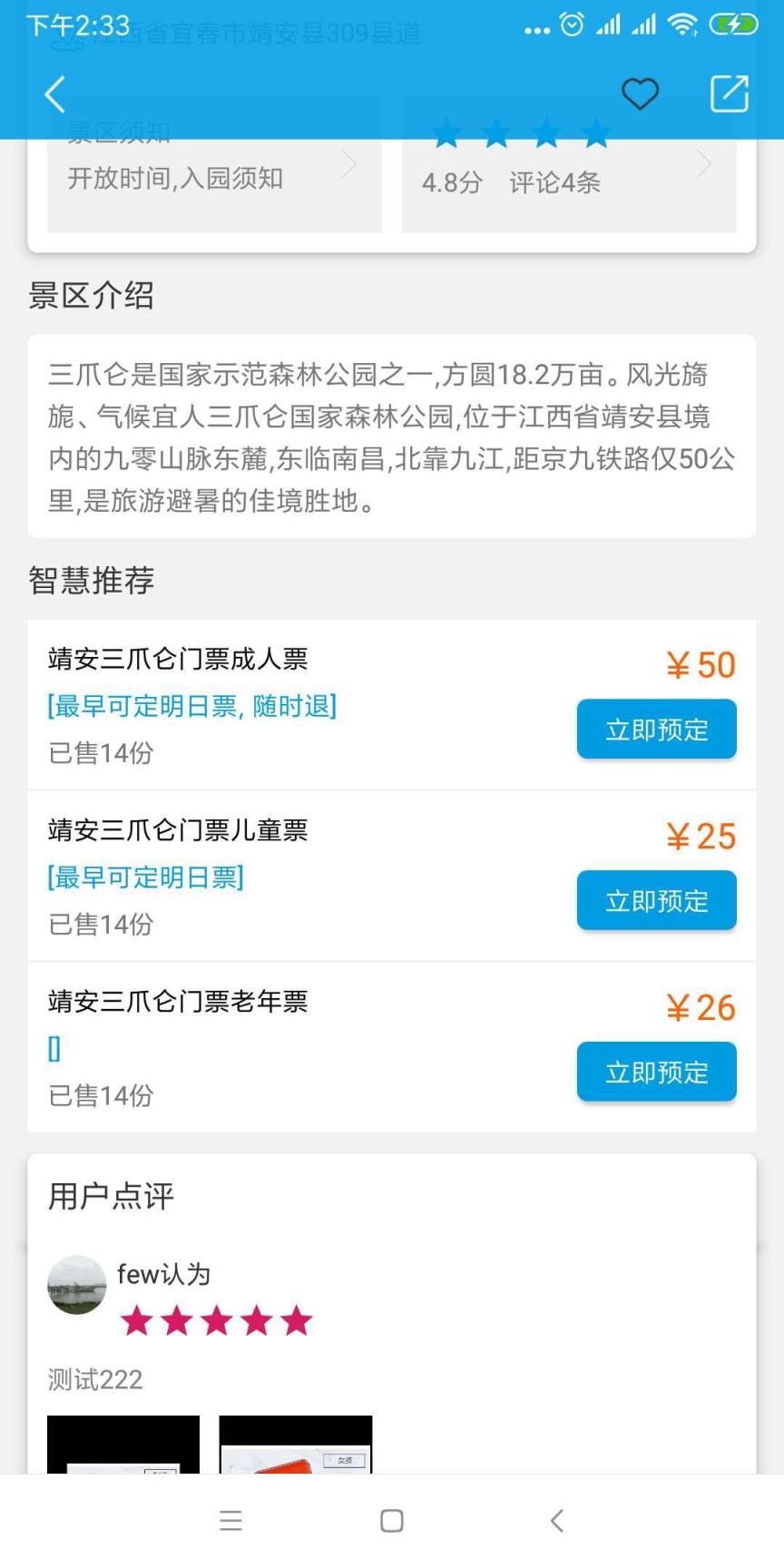The width and height of the screenshot is (784, 1568).
Task: Open the 评论4条 reviews via its chevron
Action: (x=705, y=163)
